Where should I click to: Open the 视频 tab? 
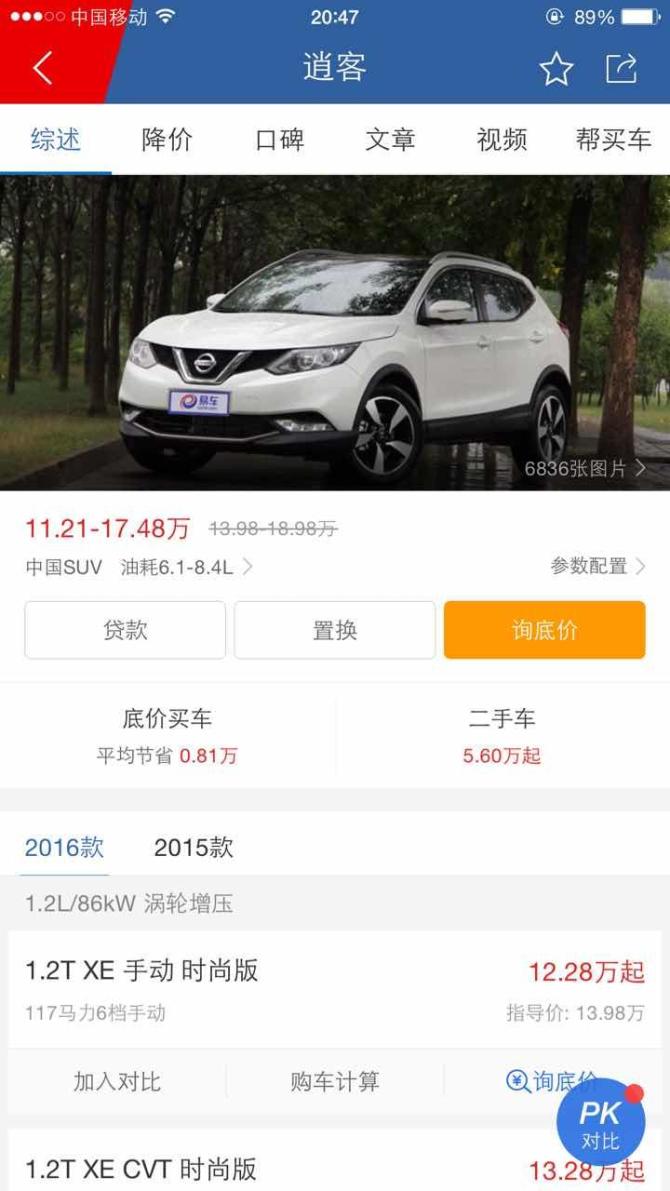[501, 140]
